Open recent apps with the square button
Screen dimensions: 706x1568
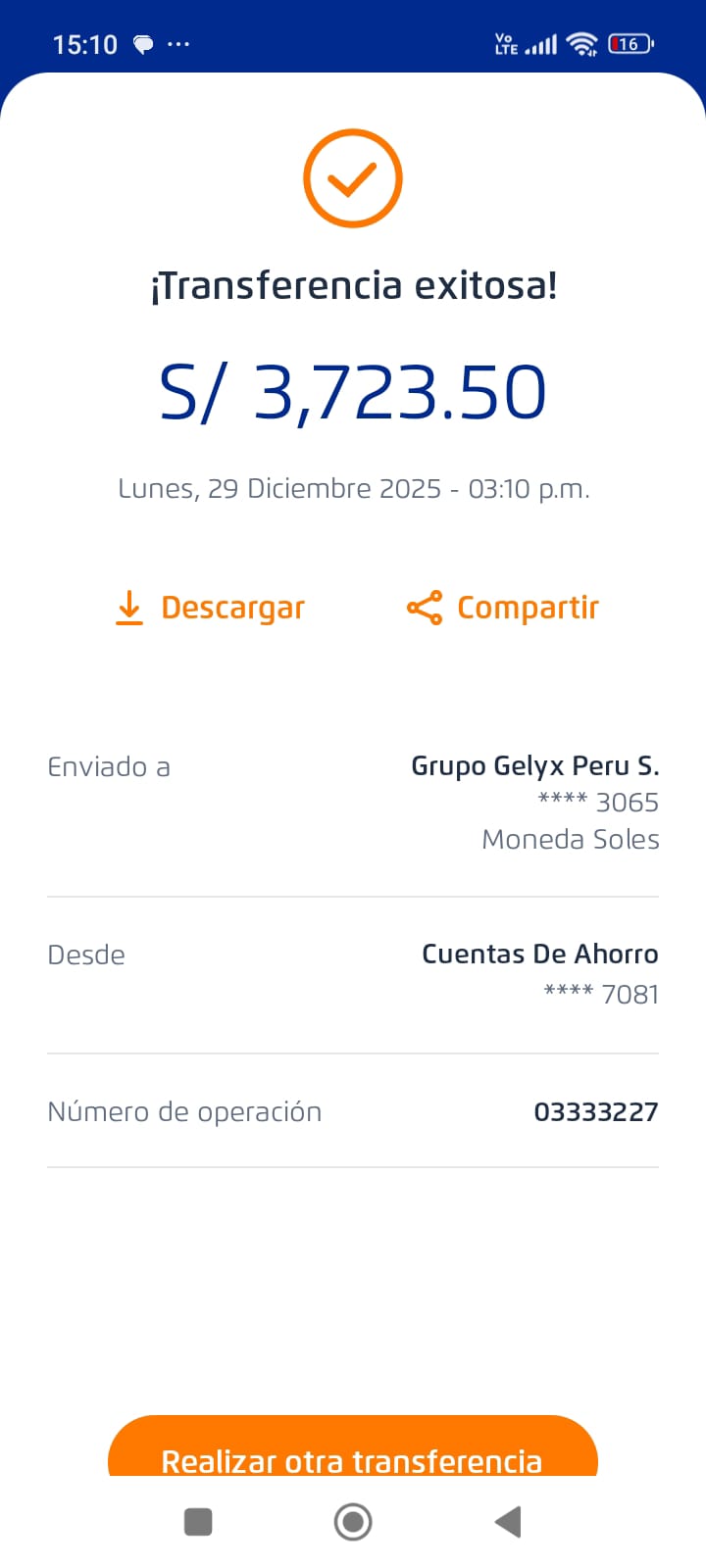tap(198, 1522)
